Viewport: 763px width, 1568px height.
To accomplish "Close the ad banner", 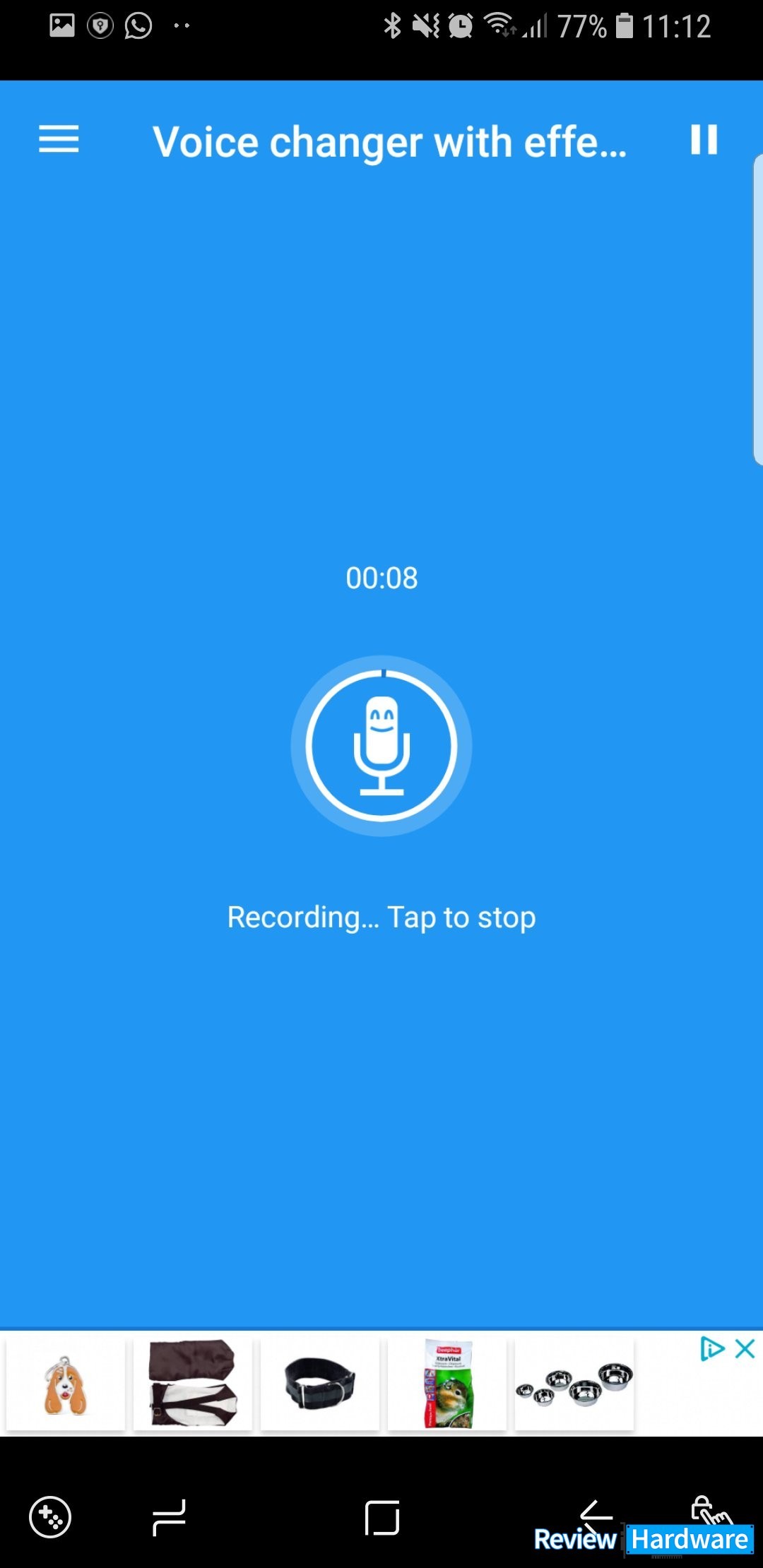I will [x=745, y=1348].
